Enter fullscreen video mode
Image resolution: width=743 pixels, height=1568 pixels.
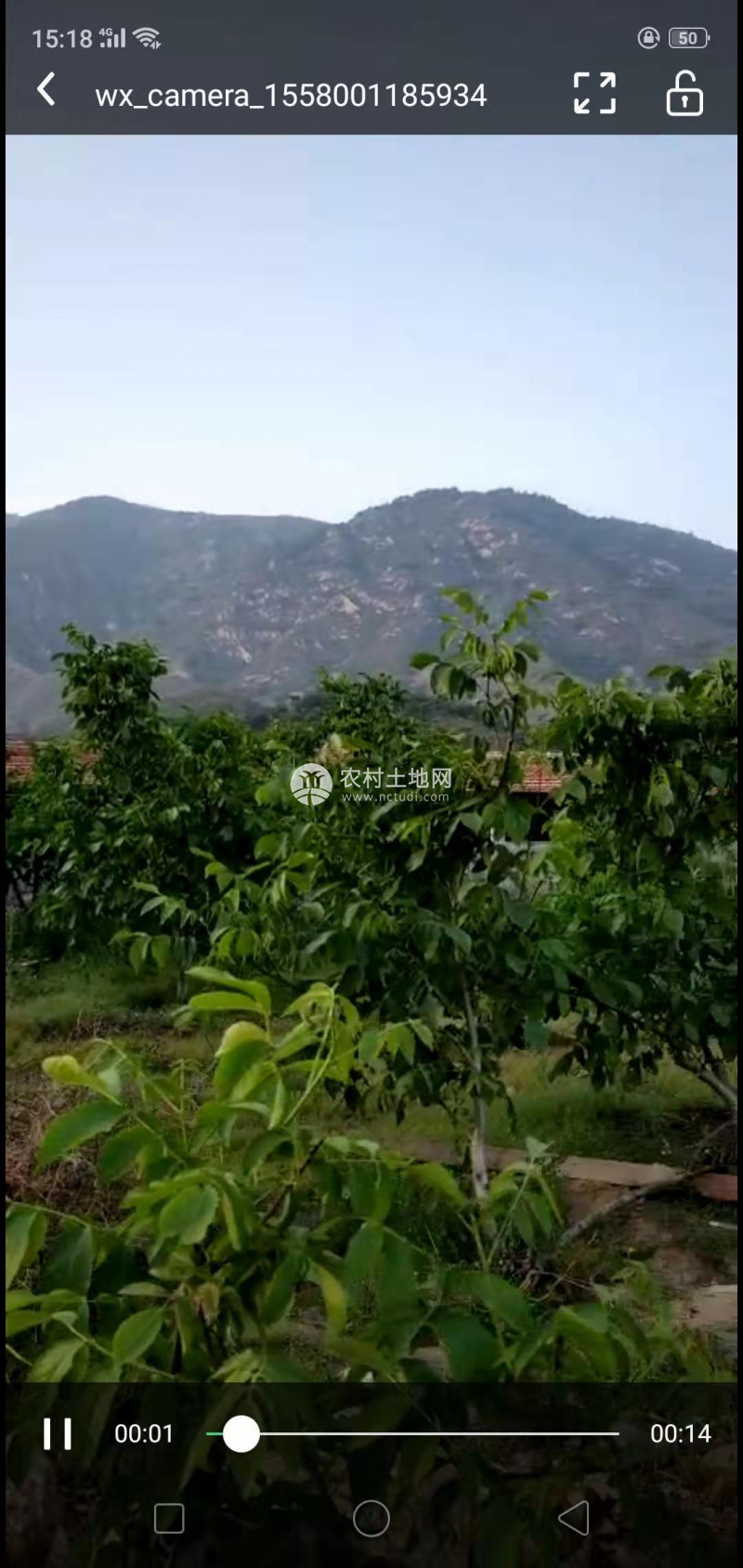coord(594,94)
